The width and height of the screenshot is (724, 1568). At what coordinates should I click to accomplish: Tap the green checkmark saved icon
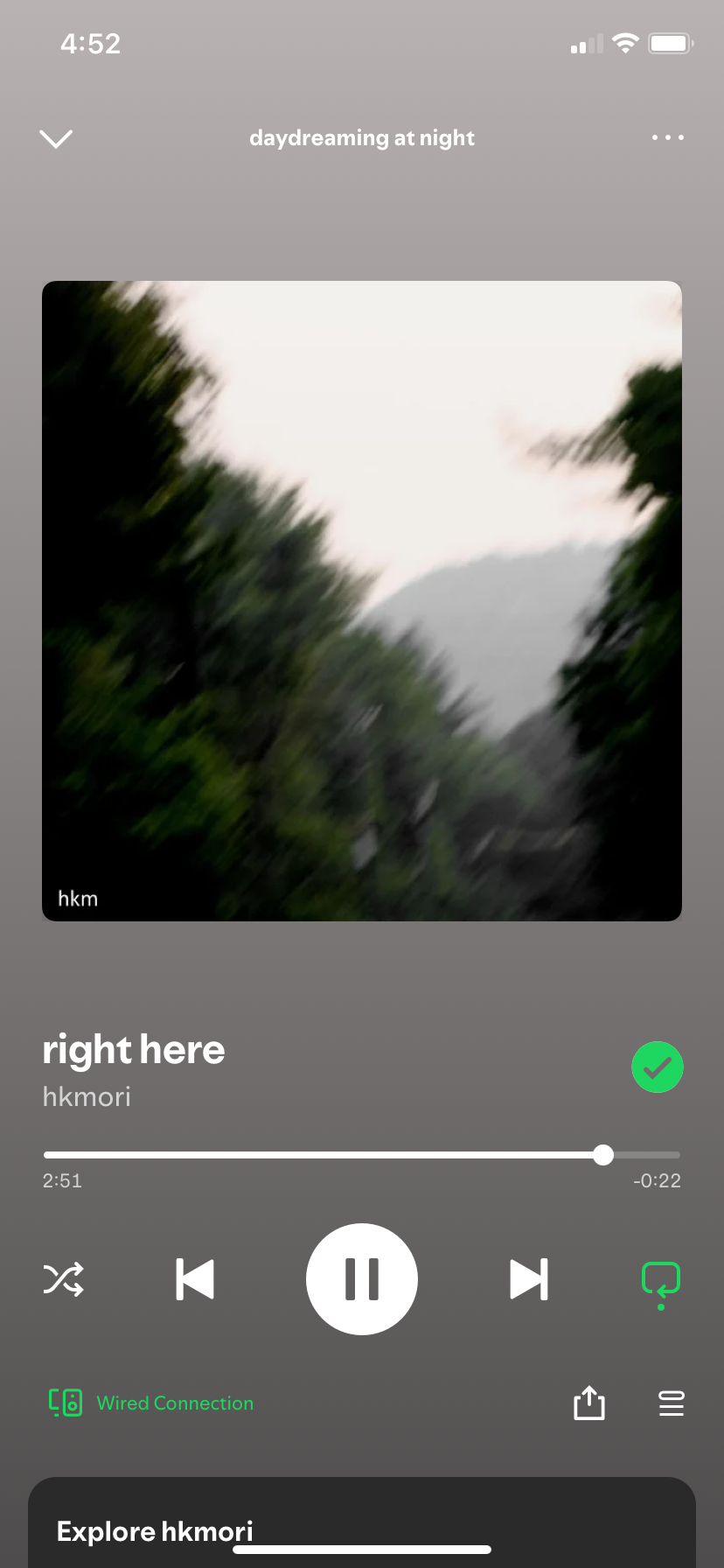(x=658, y=1067)
